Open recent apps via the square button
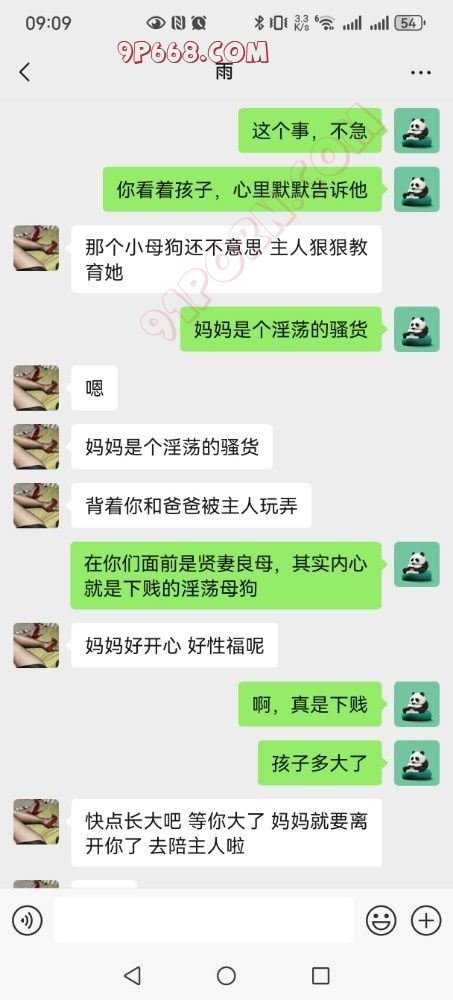This screenshot has width=453, height=1000. pos(320,975)
